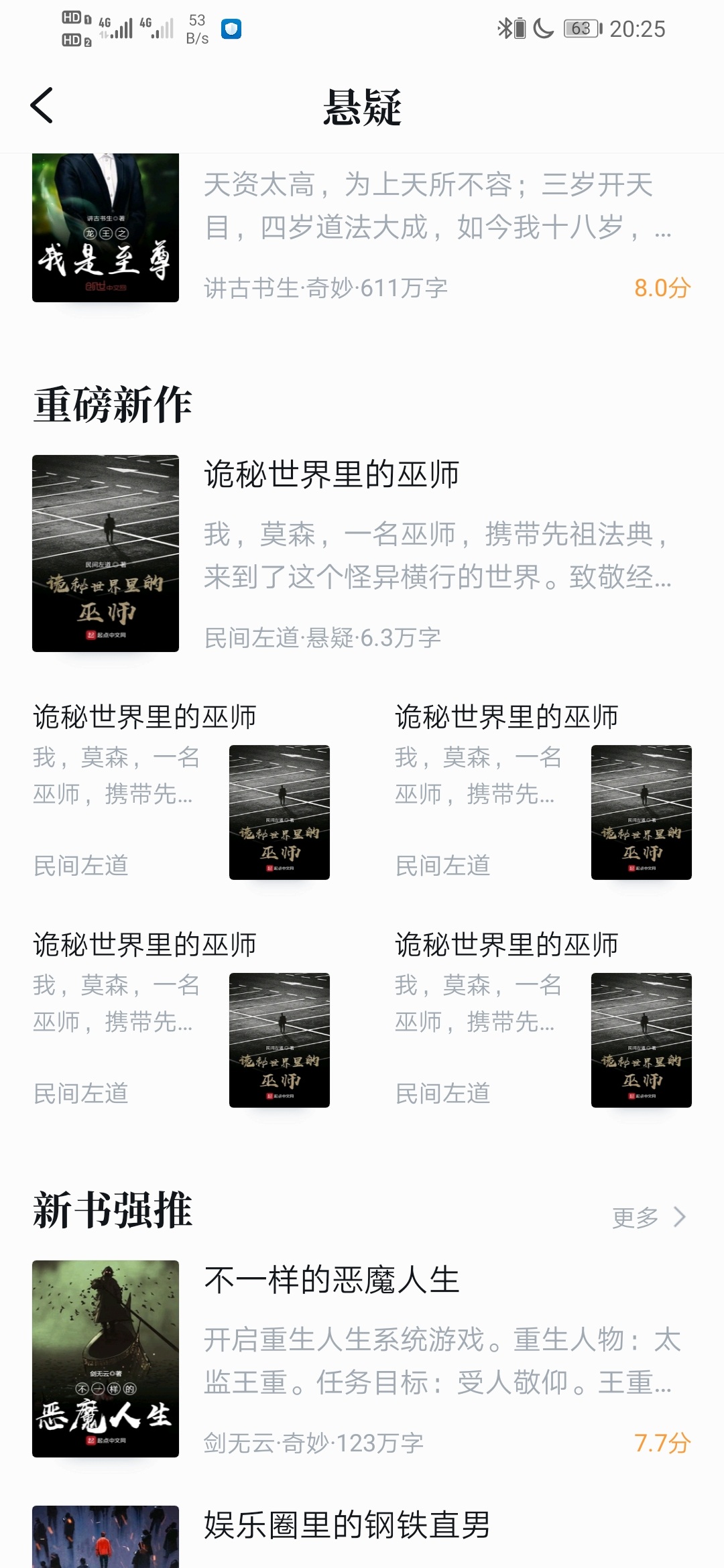This screenshot has height=1568, width=724.
Task: Go back from the 悬疑 page
Action: (x=42, y=106)
